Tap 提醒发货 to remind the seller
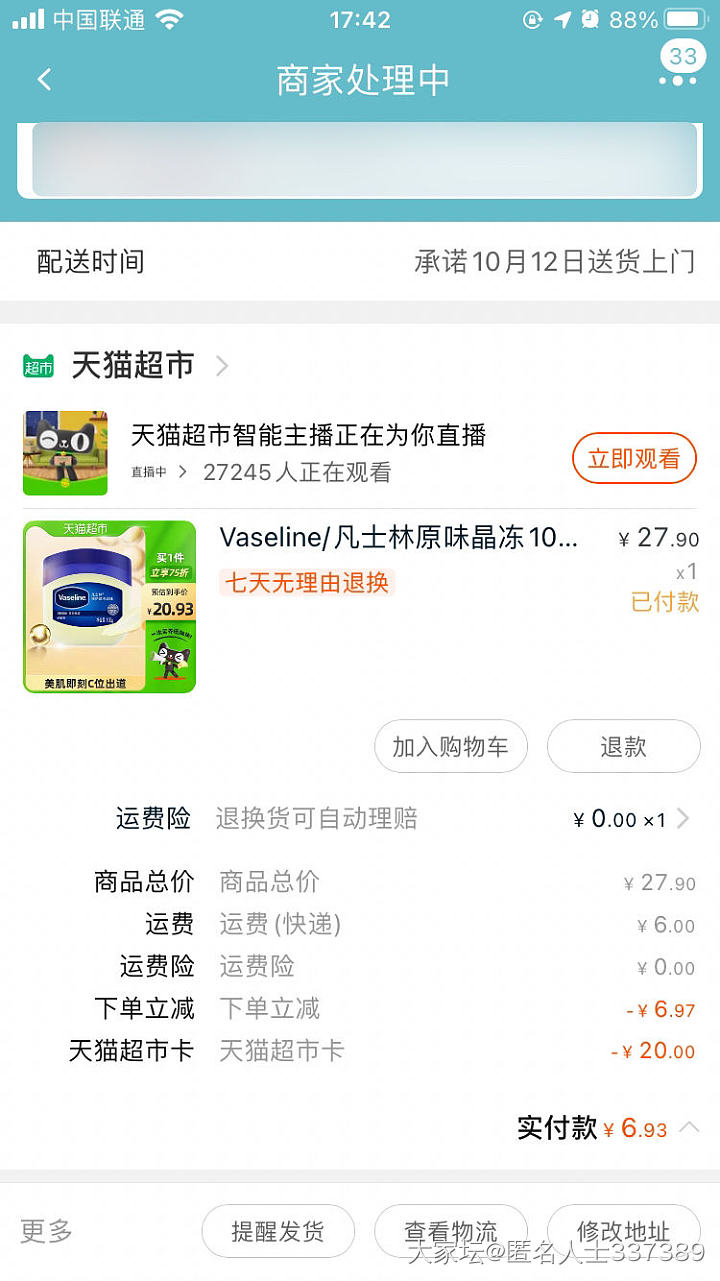The width and height of the screenshot is (720, 1281). [x=278, y=1231]
